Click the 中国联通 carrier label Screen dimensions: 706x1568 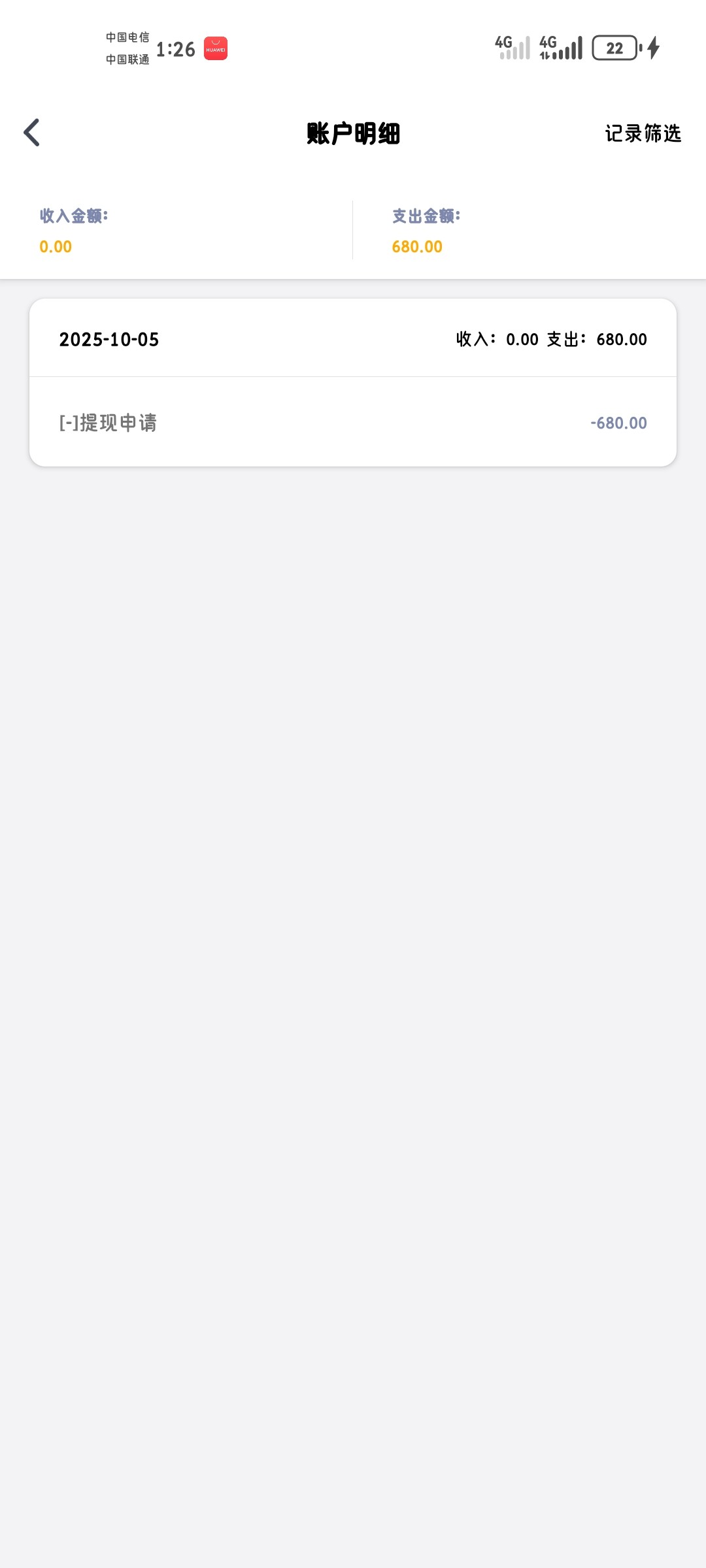(126, 61)
